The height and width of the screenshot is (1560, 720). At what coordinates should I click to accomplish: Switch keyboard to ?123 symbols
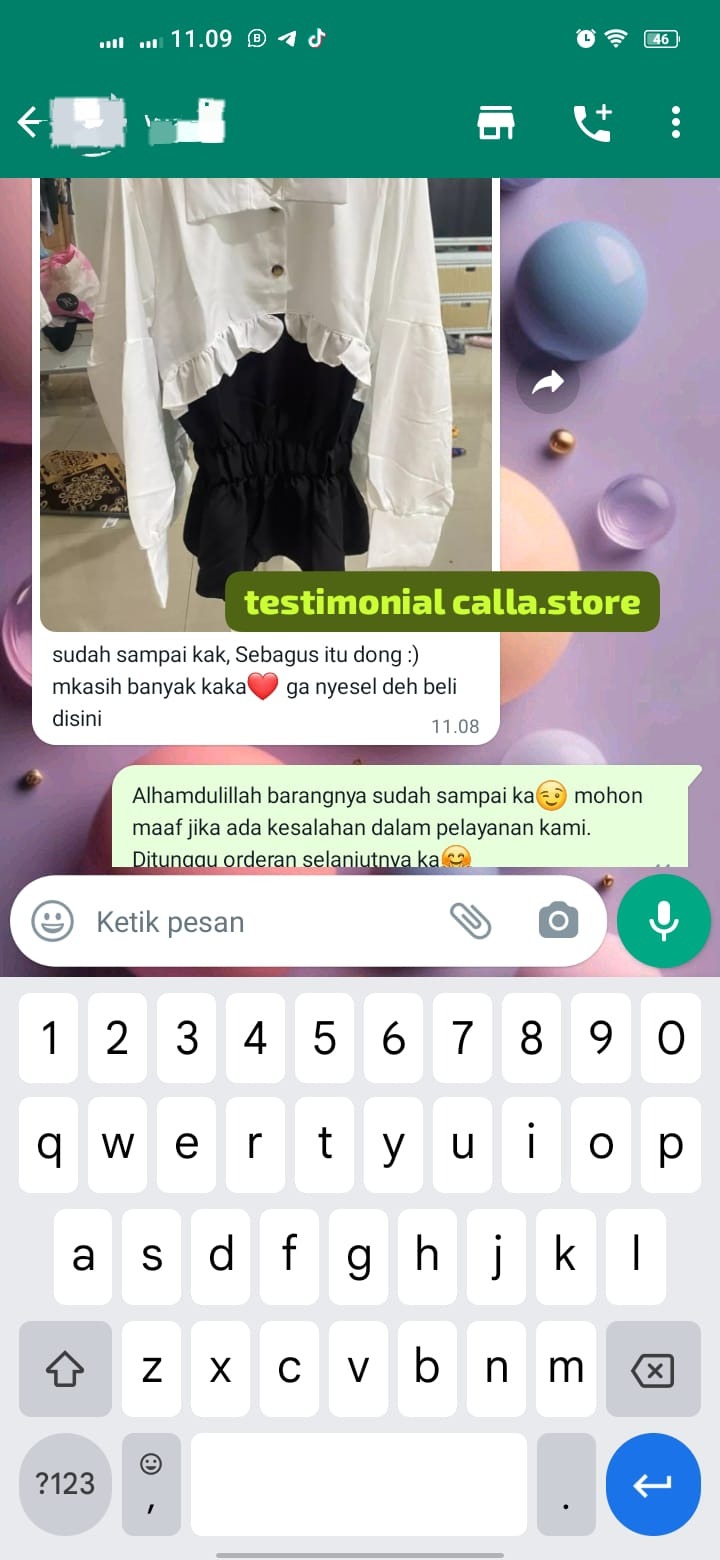(x=65, y=1484)
